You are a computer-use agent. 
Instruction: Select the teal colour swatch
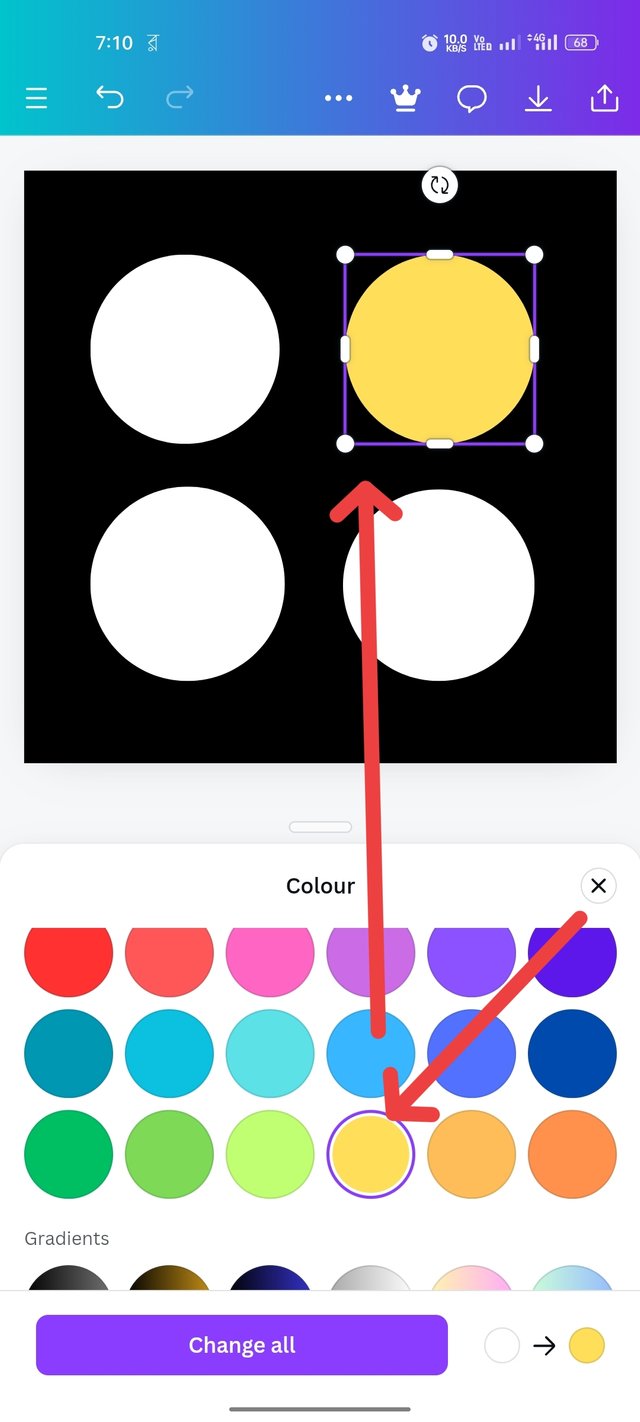(68, 1053)
